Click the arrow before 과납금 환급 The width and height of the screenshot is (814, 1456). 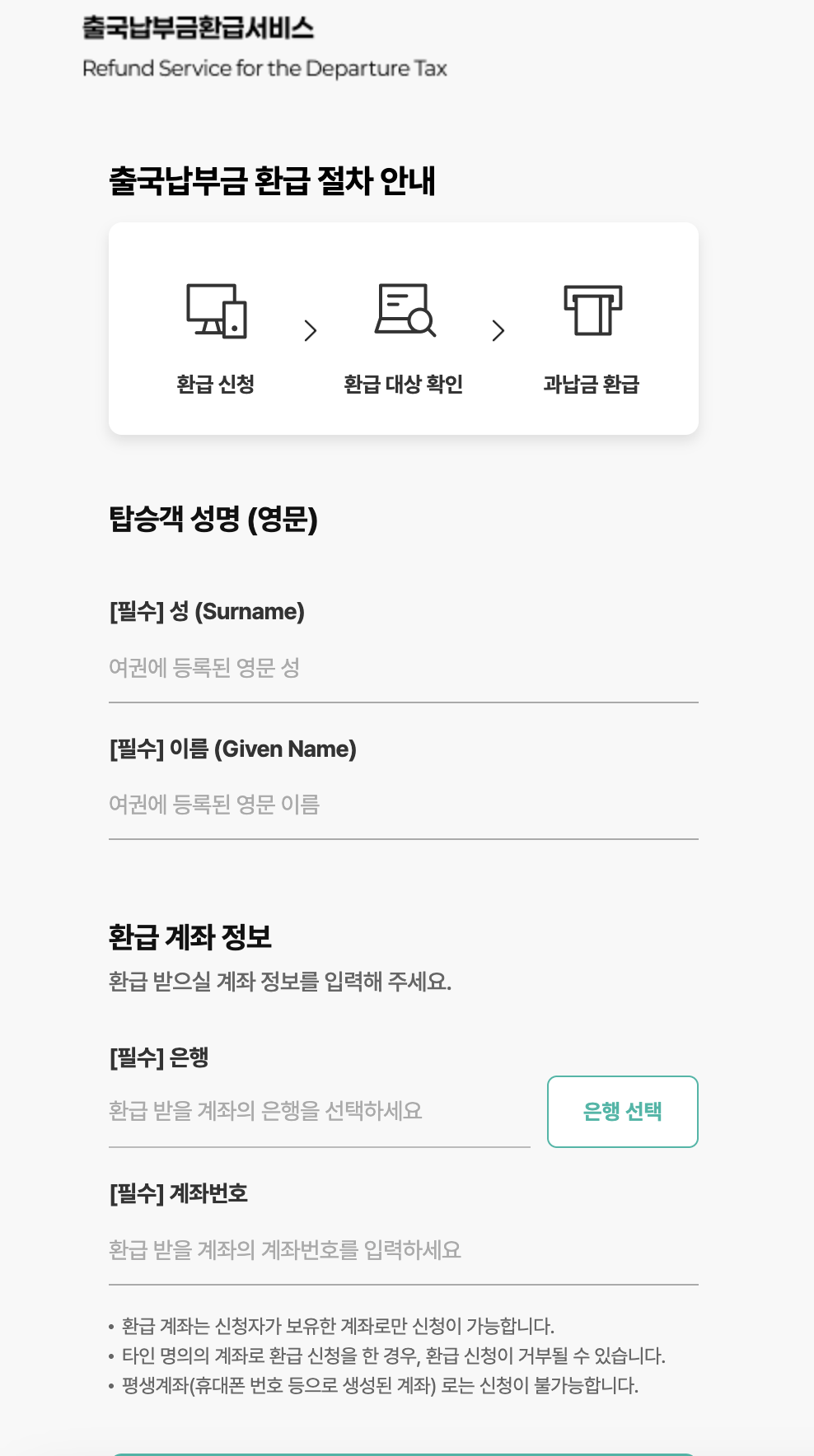pos(498,329)
